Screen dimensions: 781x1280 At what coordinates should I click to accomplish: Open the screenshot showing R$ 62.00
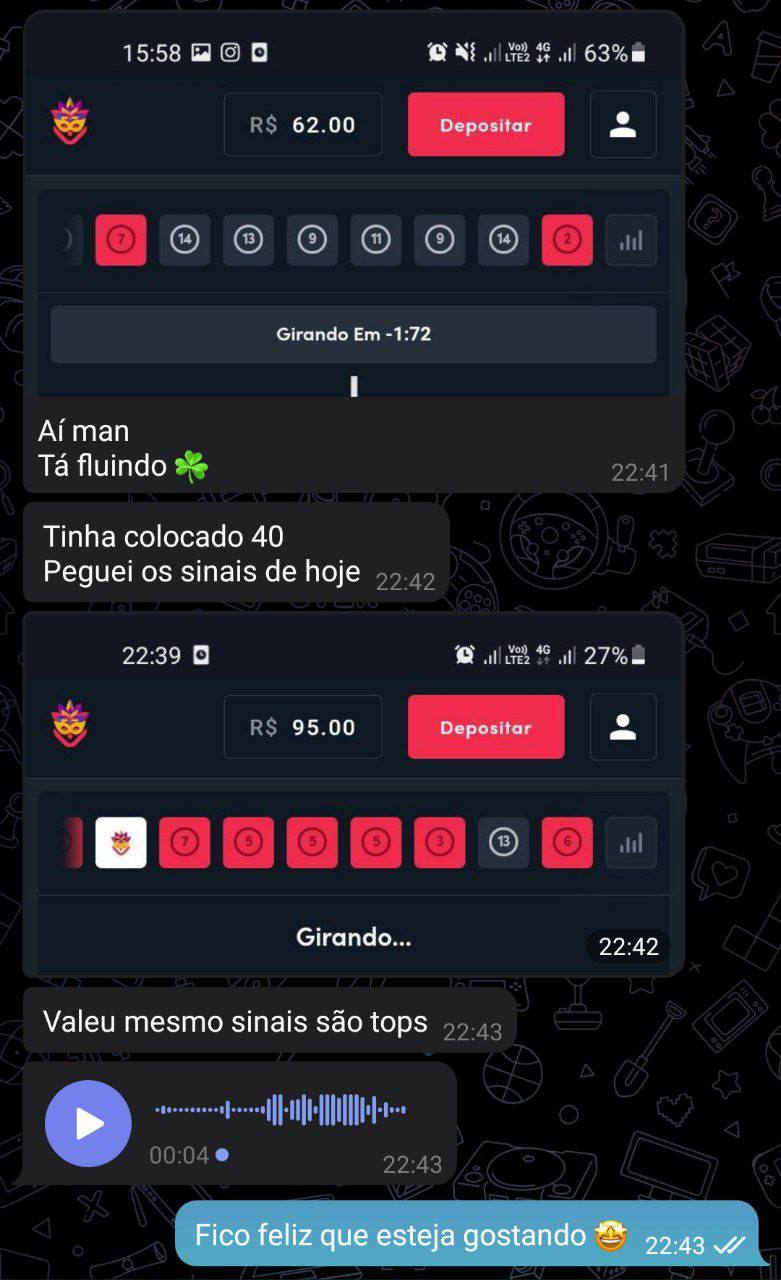353,210
